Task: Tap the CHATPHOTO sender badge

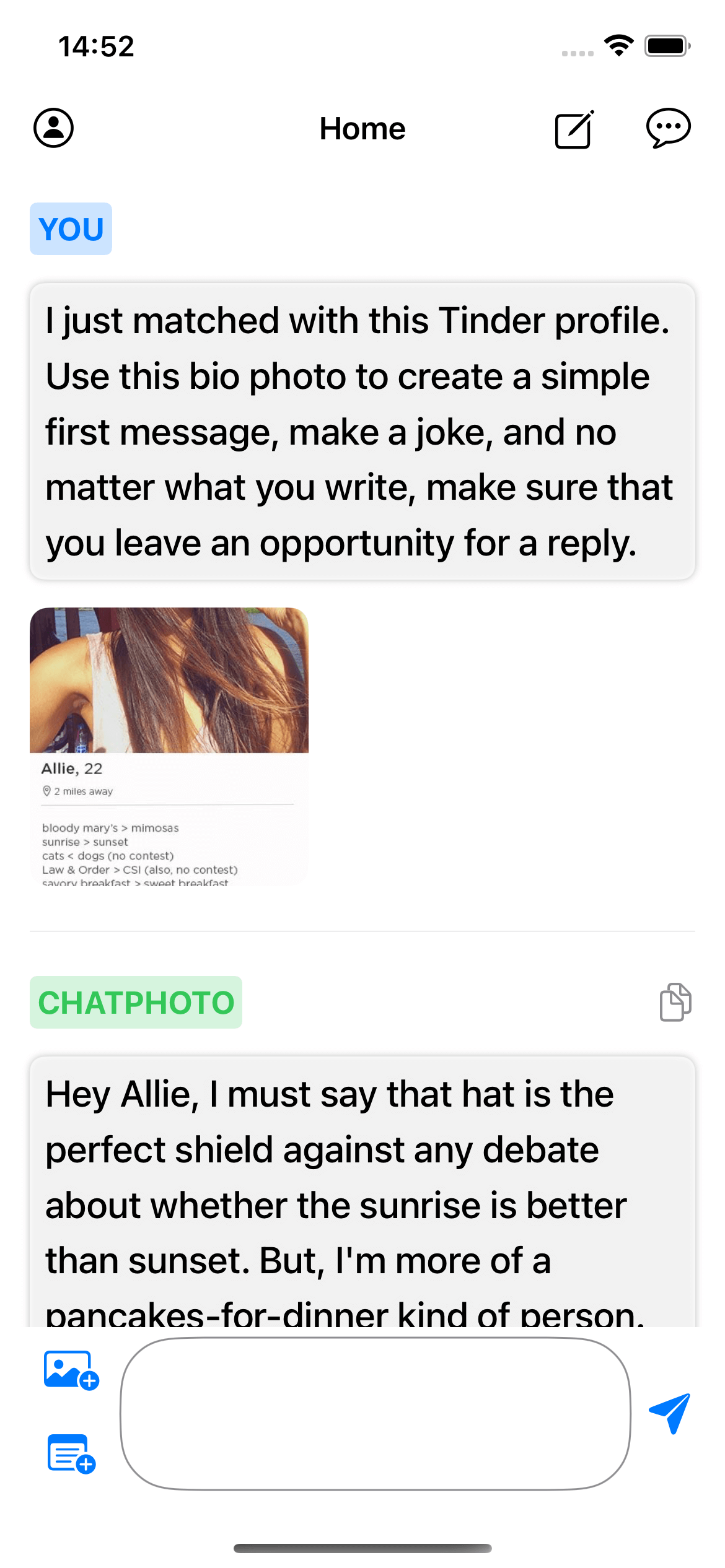Action: (x=136, y=1002)
